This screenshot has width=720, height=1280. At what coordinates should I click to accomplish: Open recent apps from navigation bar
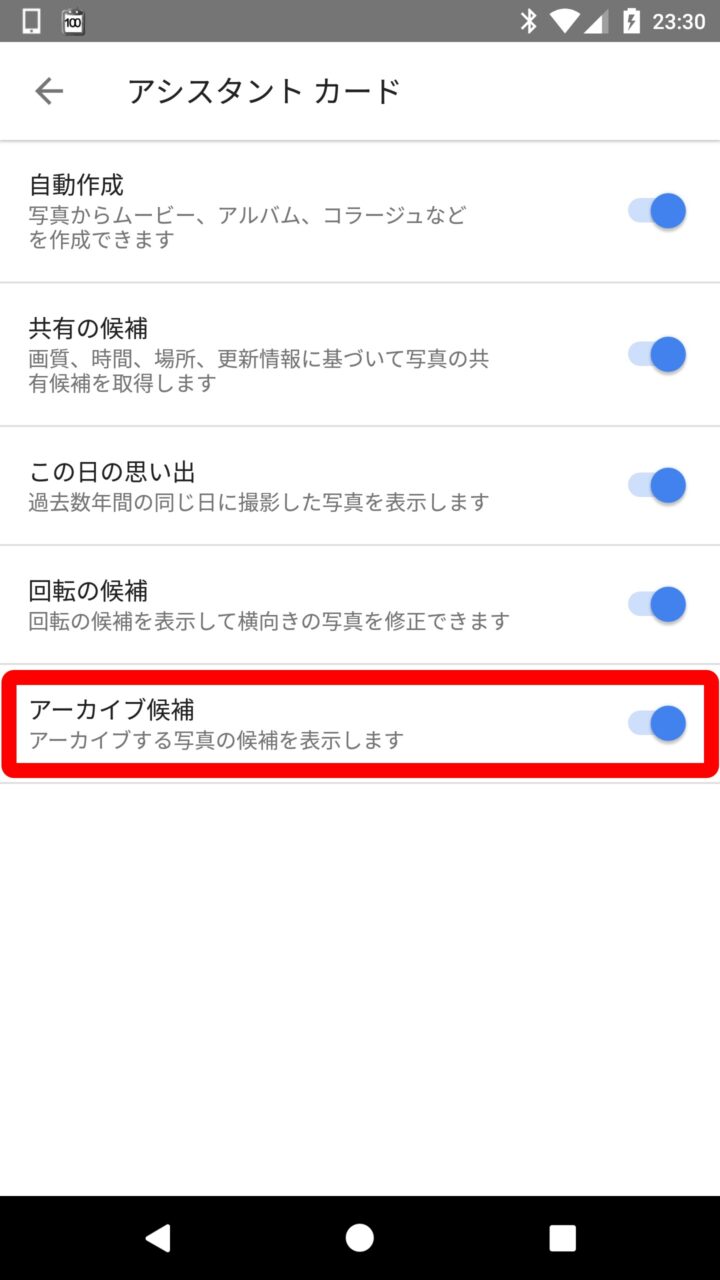pos(562,1238)
